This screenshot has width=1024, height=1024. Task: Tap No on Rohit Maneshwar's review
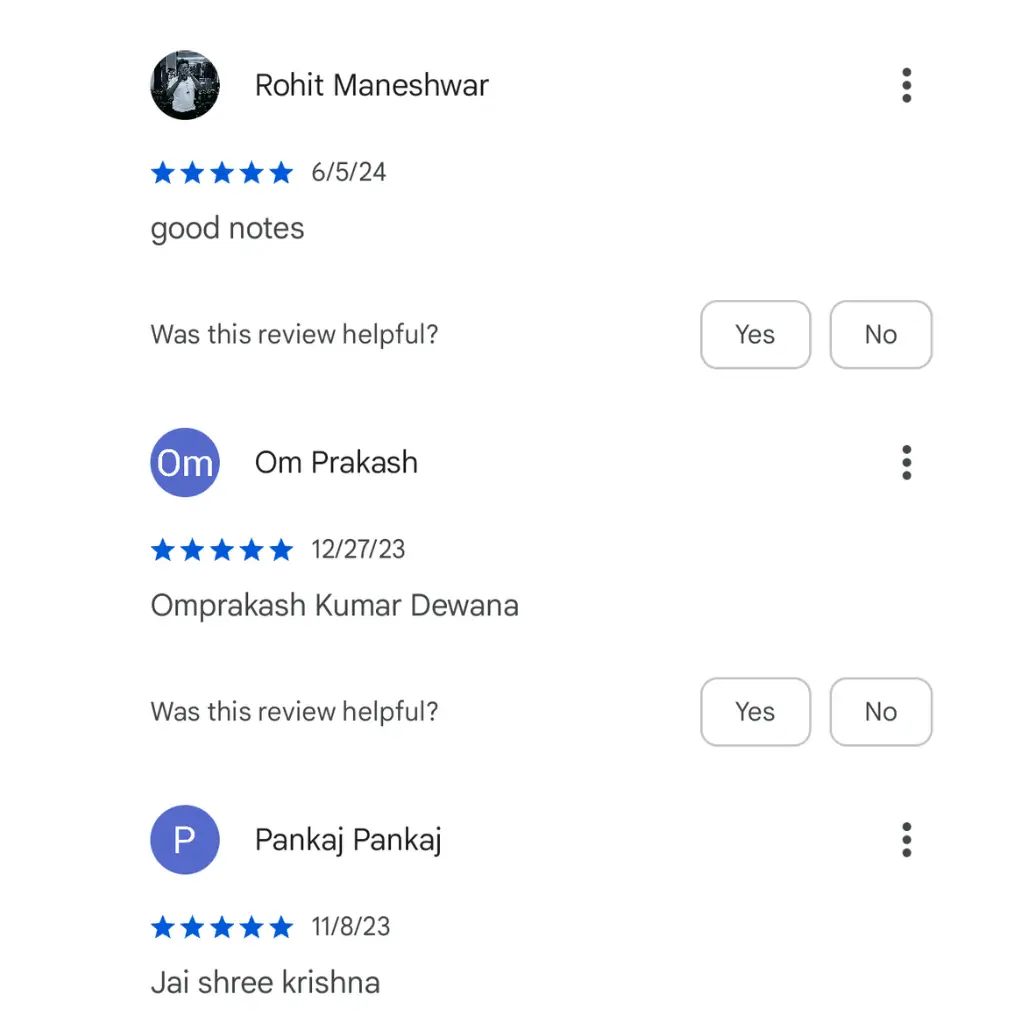(x=880, y=335)
